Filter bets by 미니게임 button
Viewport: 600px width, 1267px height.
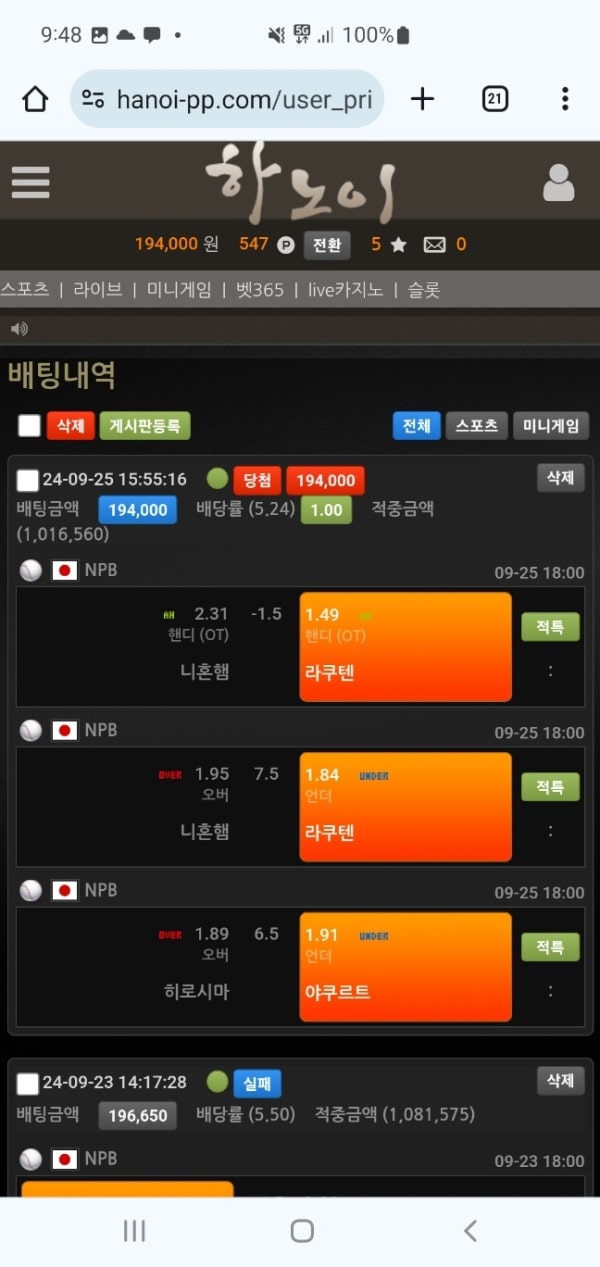(x=551, y=426)
